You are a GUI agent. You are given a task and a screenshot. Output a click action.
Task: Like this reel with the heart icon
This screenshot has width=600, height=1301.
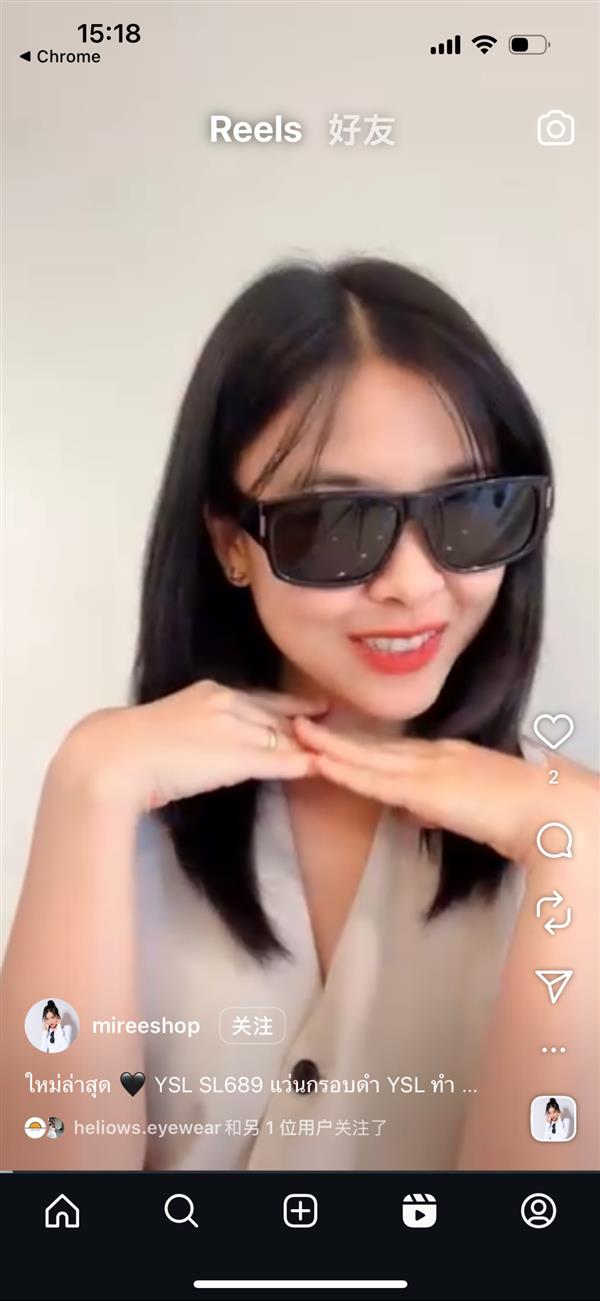[x=553, y=732]
